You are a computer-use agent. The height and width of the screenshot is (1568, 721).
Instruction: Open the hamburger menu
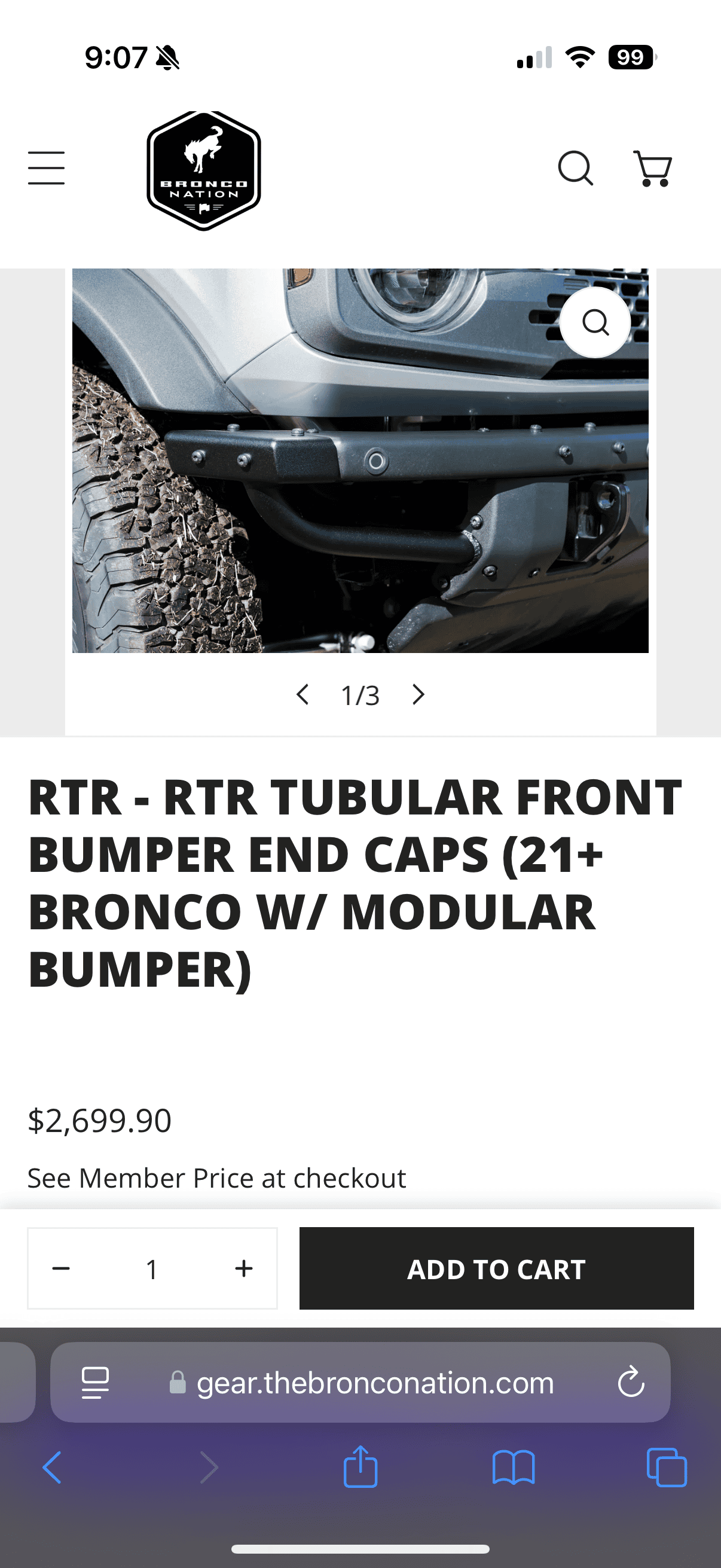coord(46,168)
